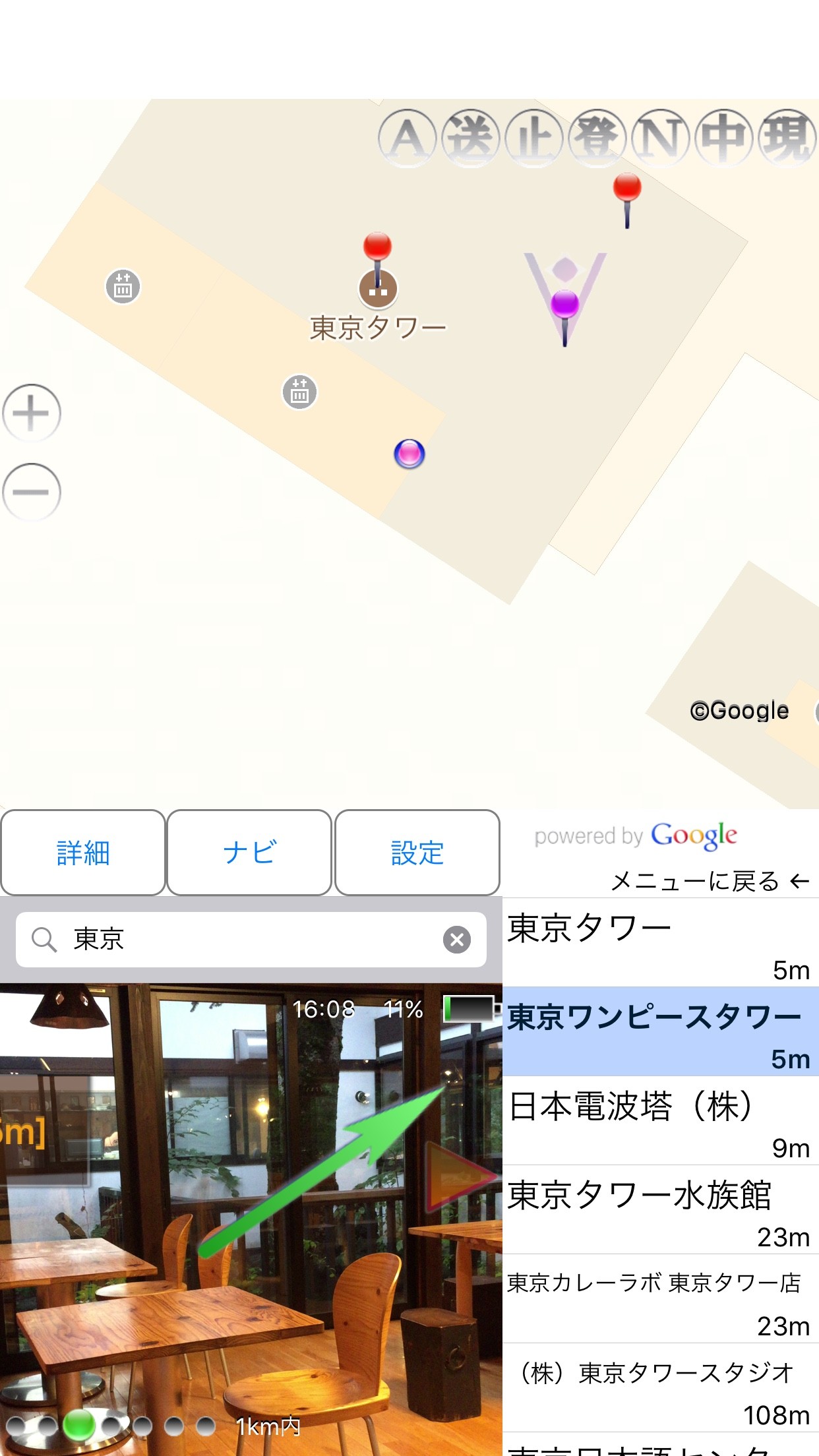Go back via メニューに戻る
The image size is (819, 1456).
(710, 881)
